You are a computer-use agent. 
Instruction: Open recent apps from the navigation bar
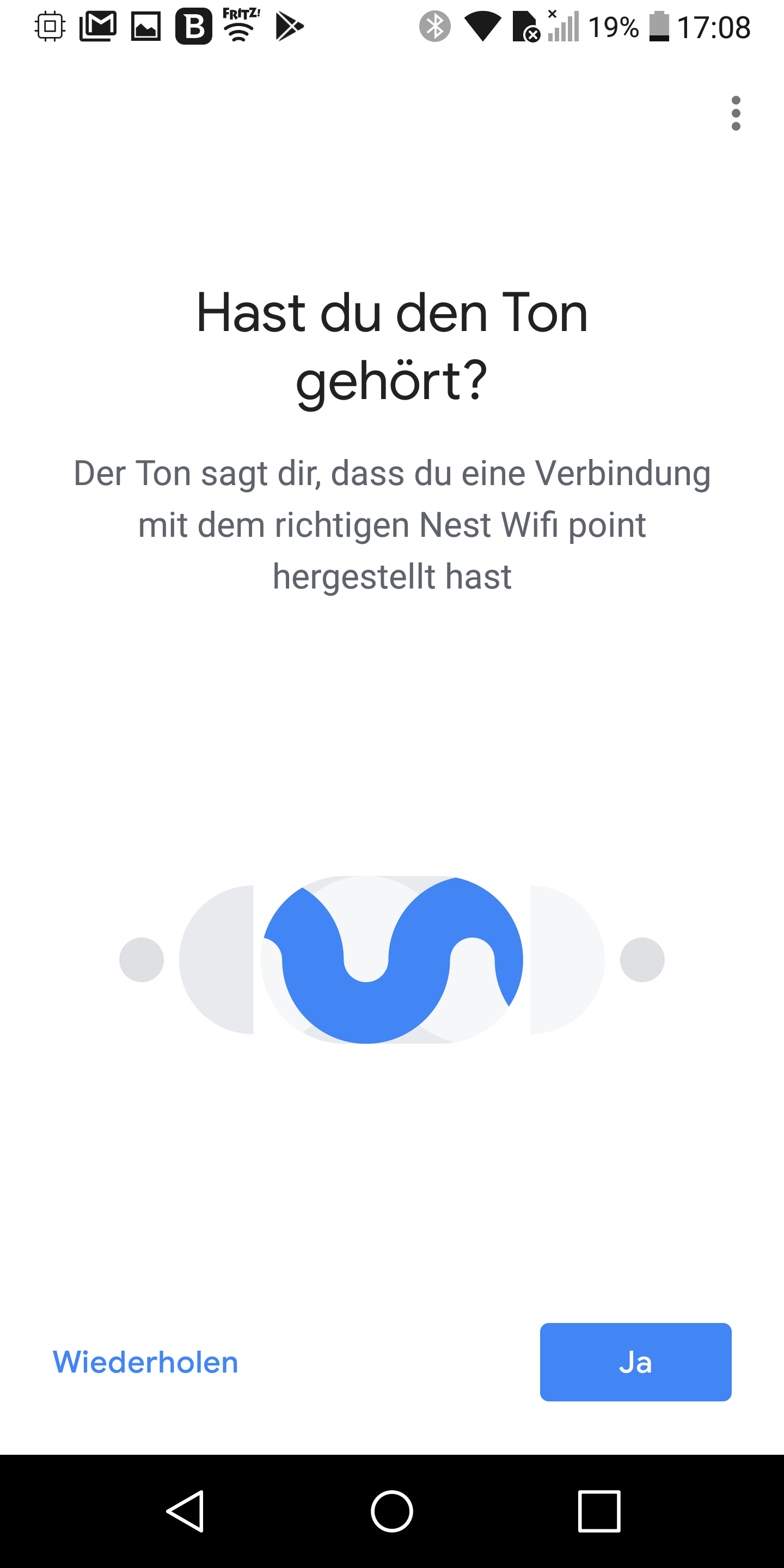pos(599,1511)
